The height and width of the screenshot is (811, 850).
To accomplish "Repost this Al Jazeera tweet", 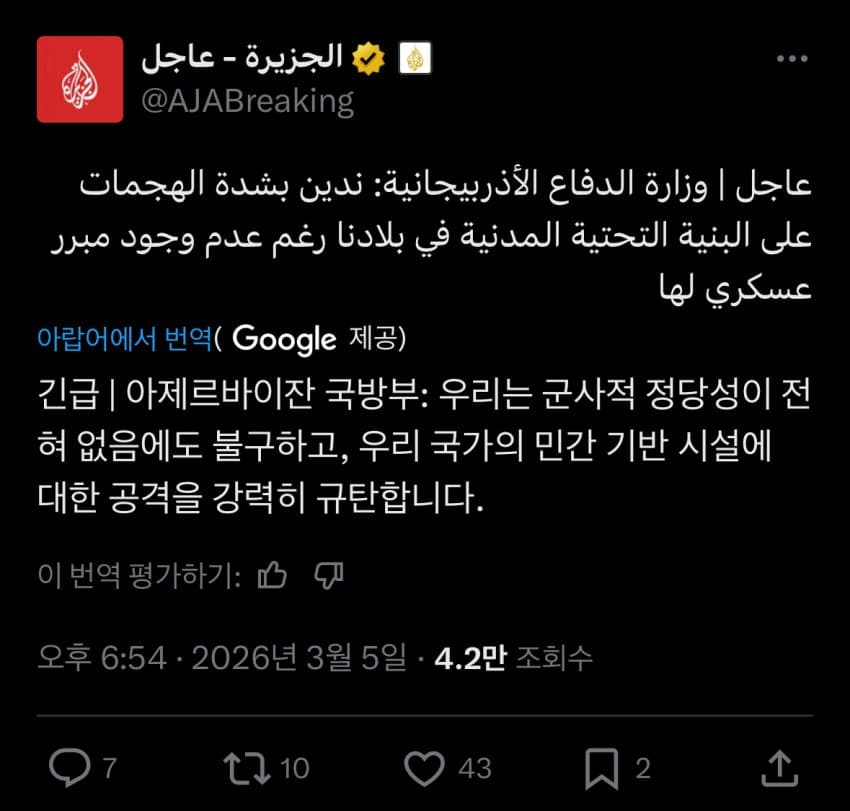I will [x=245, y=767].
